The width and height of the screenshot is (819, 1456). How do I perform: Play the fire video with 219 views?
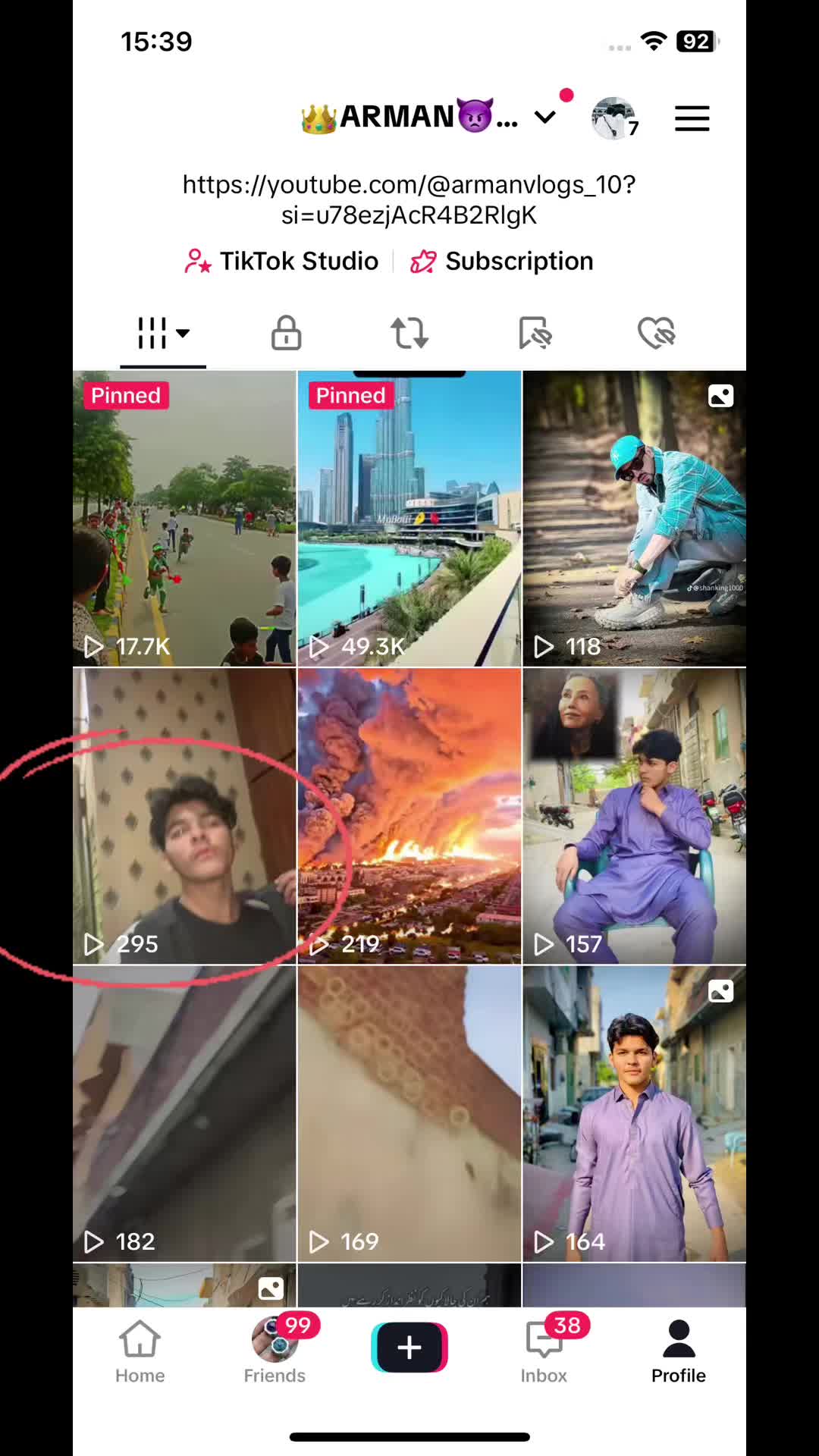(409, 816)
